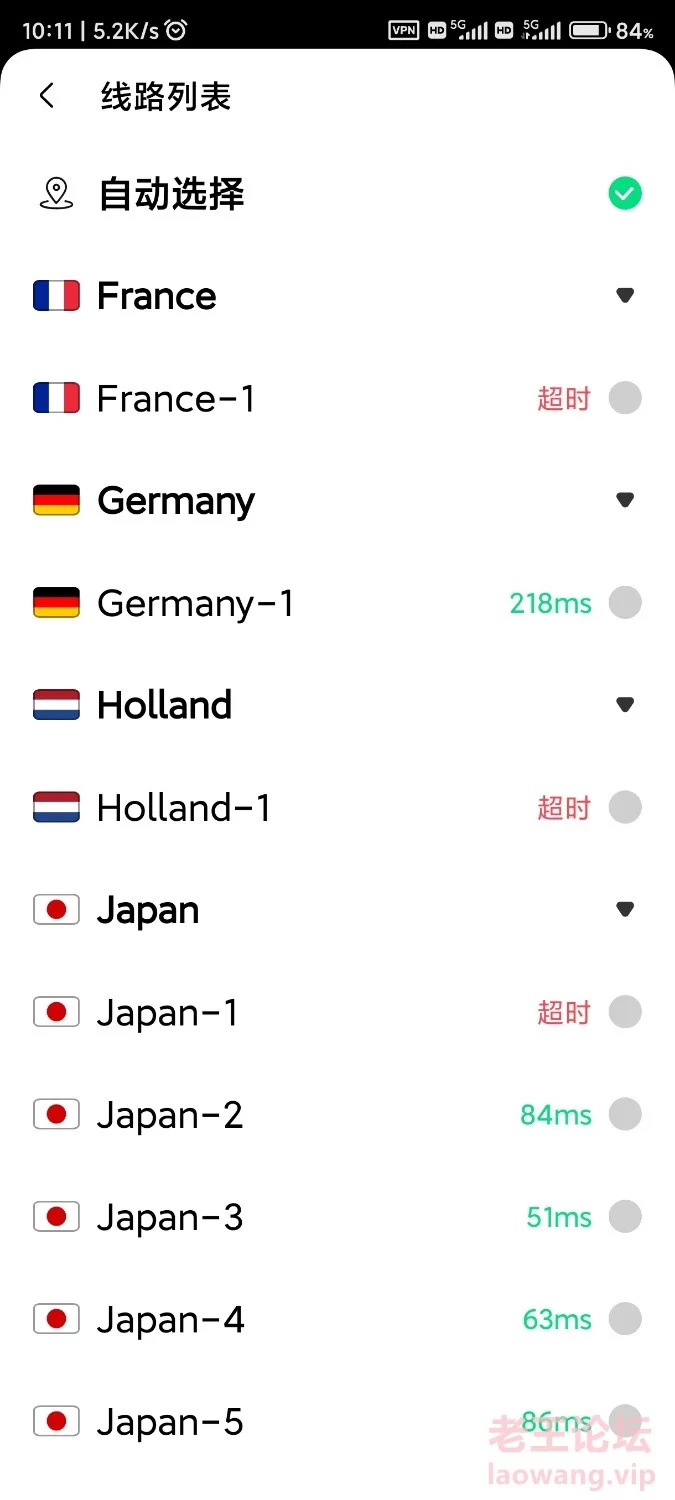Pick the Holland-1 route
Viewport: 675px width, 1500px height.
tap(337, 807)
